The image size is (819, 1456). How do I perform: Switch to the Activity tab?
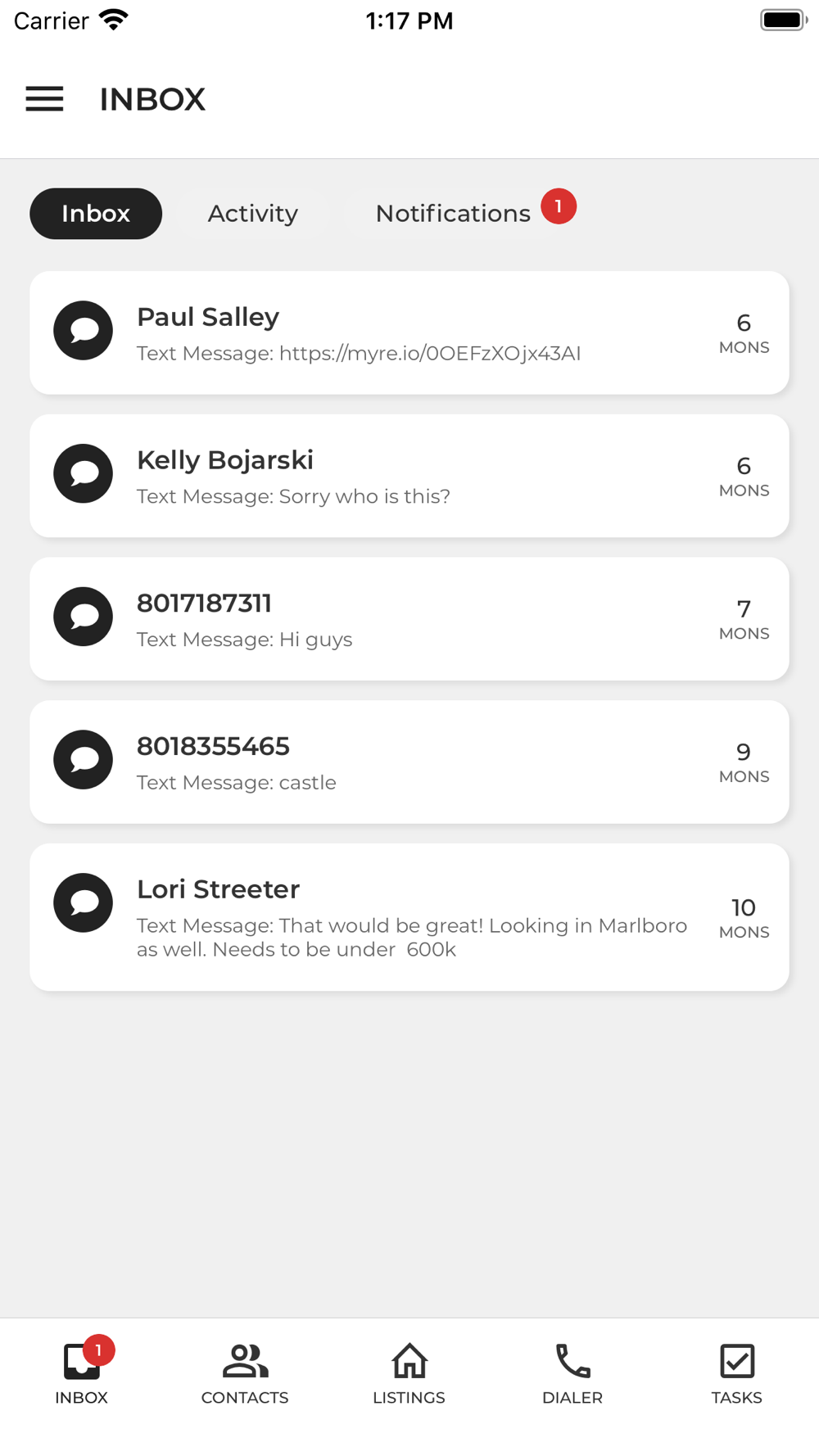coord(253,214)
